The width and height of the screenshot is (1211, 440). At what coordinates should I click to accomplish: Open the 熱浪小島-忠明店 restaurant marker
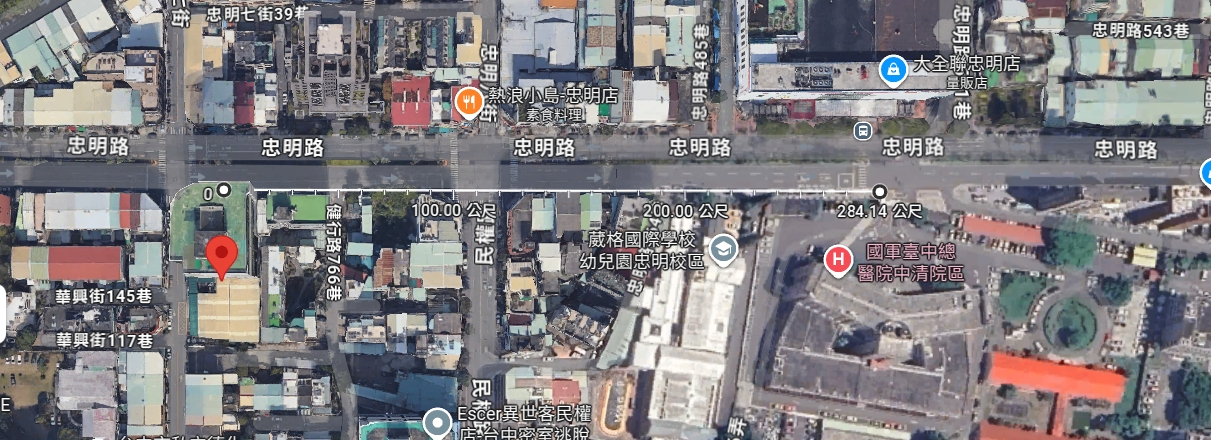pyautogui.click(x=468, y=101)
